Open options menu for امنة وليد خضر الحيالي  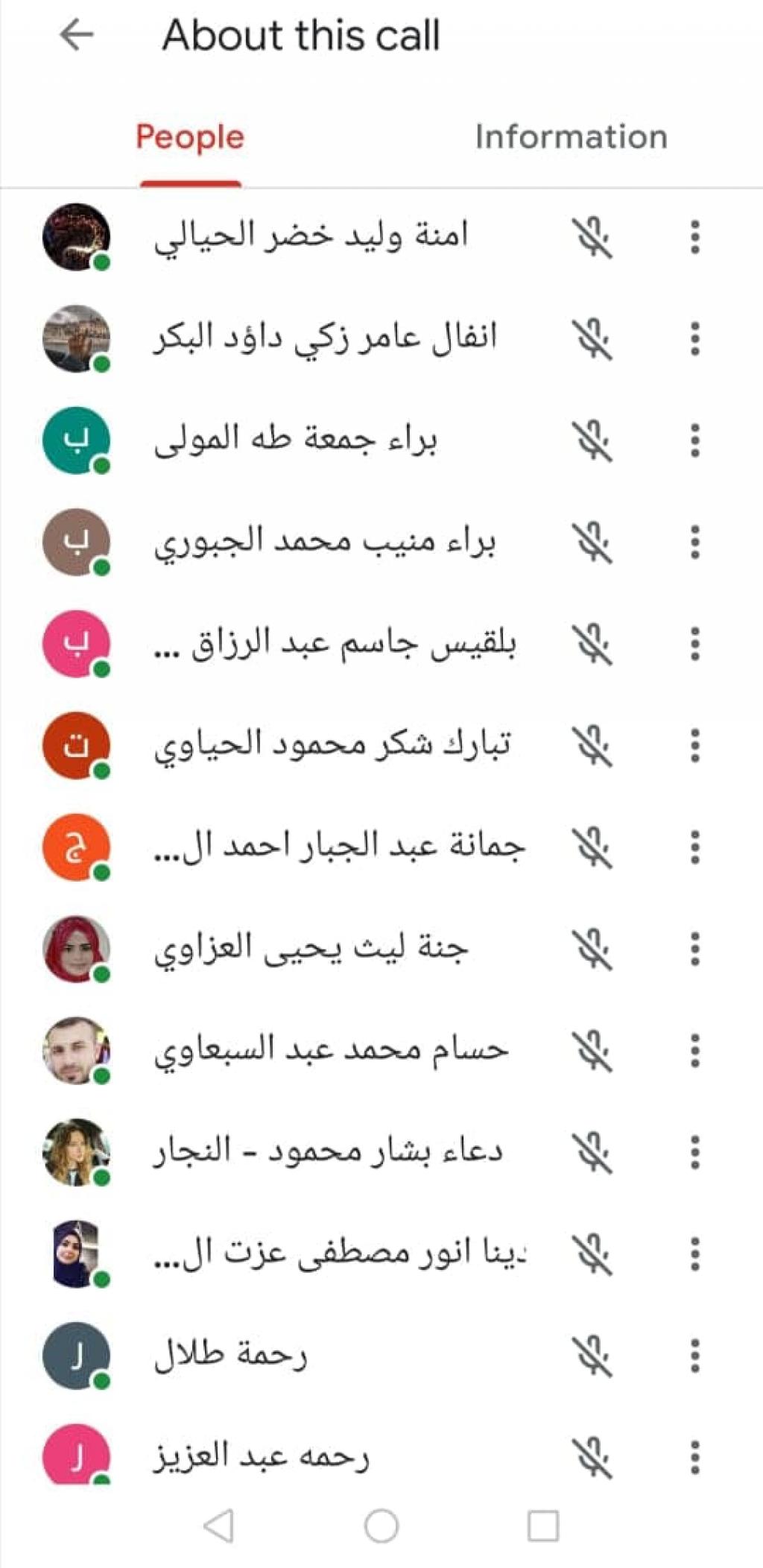coord(694,237)
